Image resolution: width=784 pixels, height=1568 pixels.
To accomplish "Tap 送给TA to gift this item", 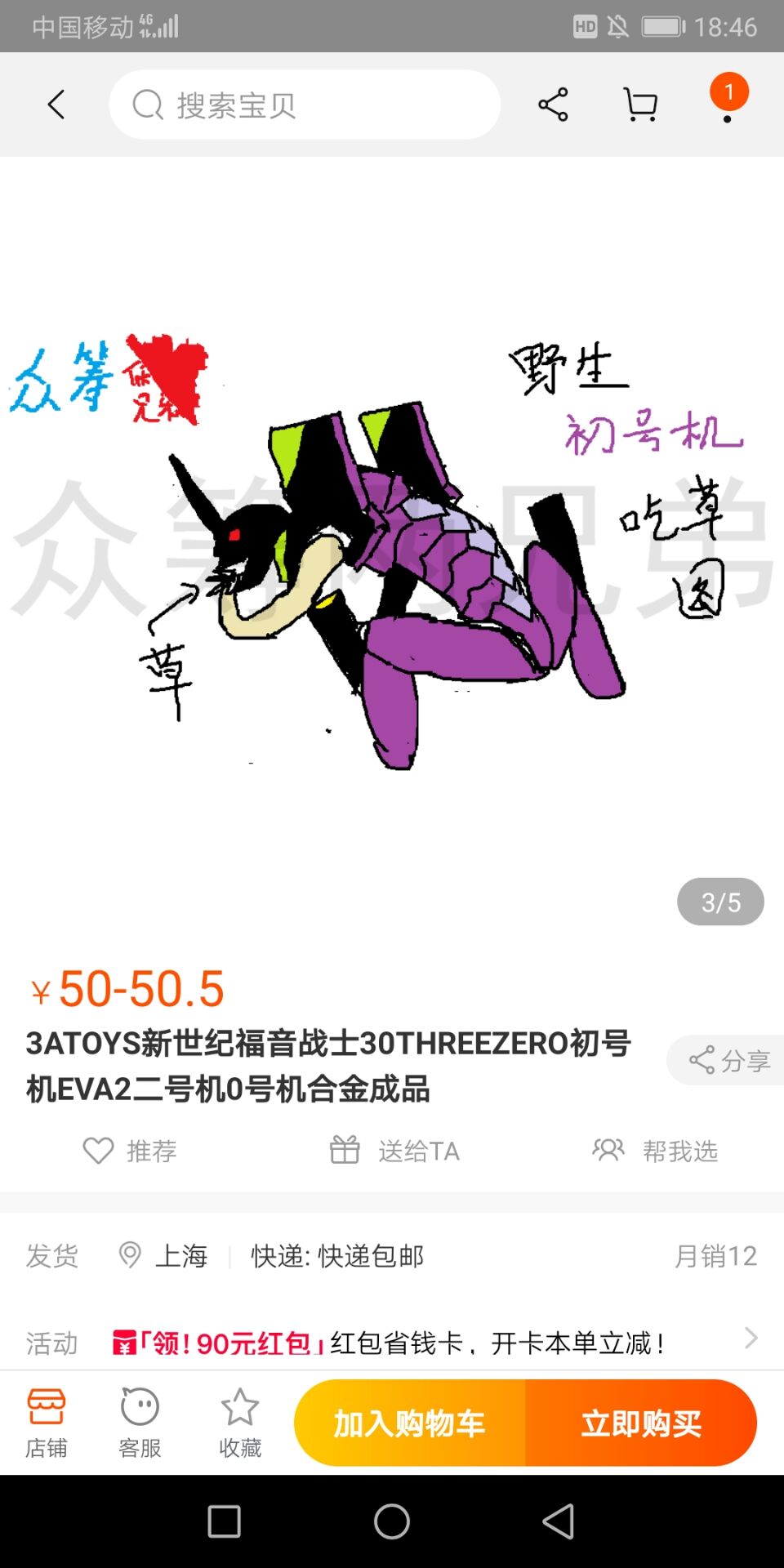I will [x=394, y=1151].
